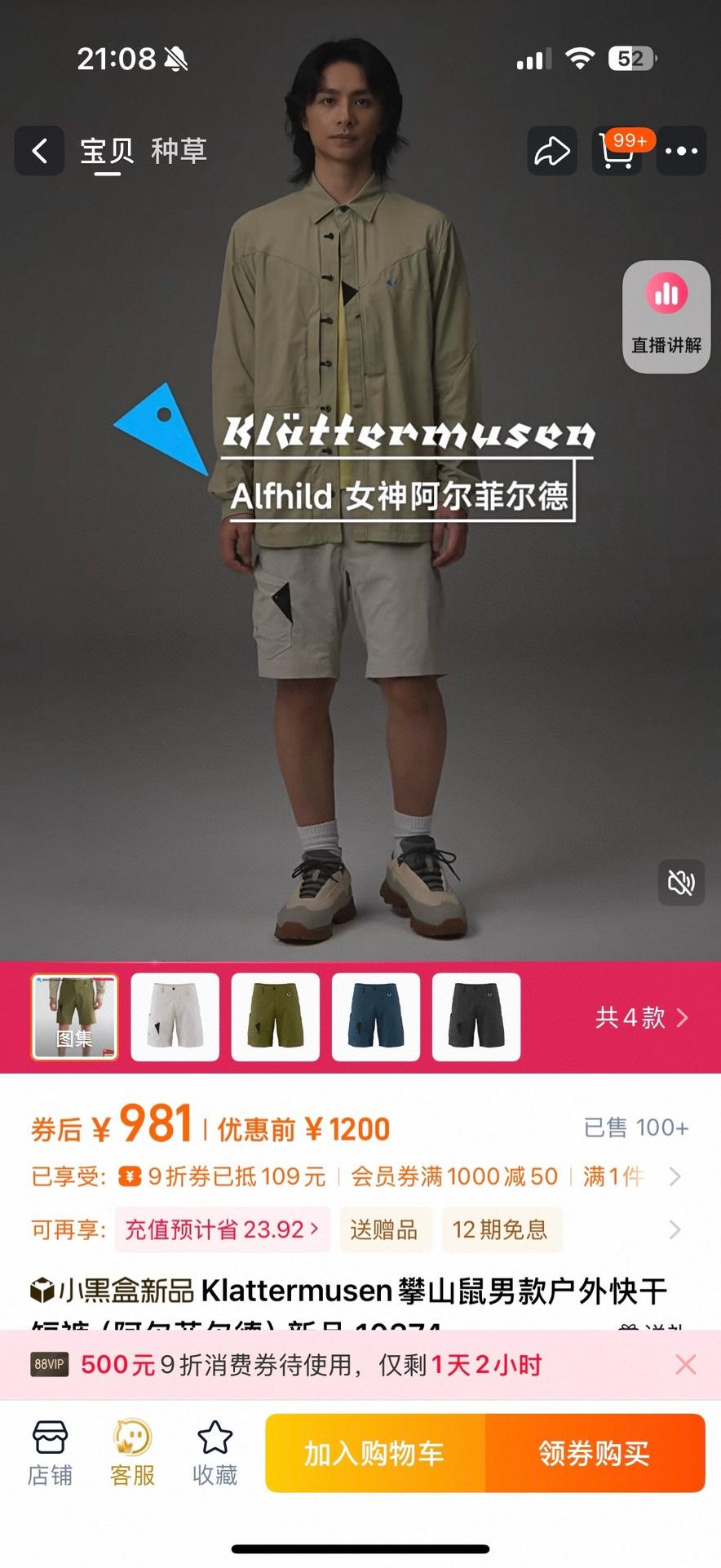Image resolution: width=721 pixels, height=1568 pixels.
Task: Open the shopping cart
Action: pyautogui.click(x=617, y=151)
